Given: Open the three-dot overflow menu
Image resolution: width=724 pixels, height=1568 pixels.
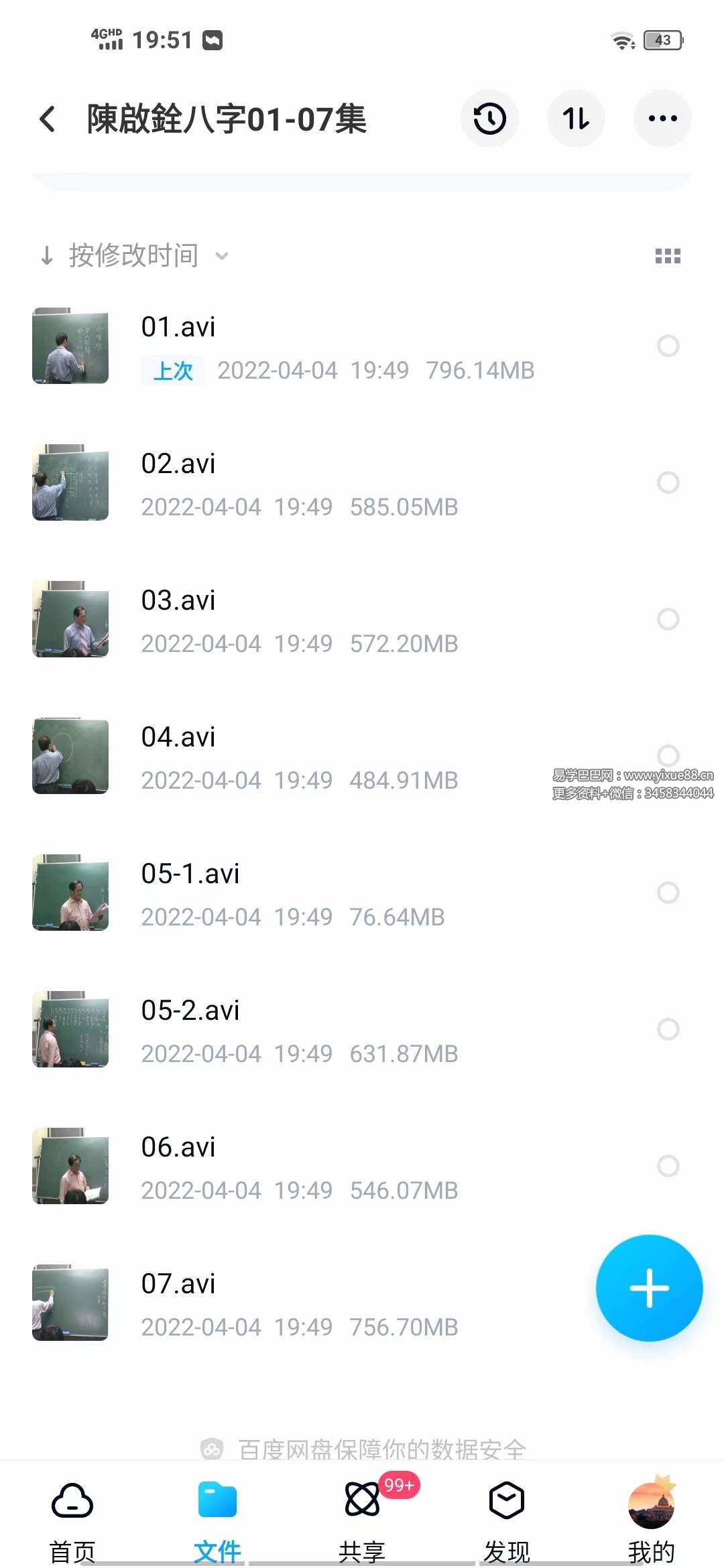Looking at the screenshot, I should tap(662, 119).
